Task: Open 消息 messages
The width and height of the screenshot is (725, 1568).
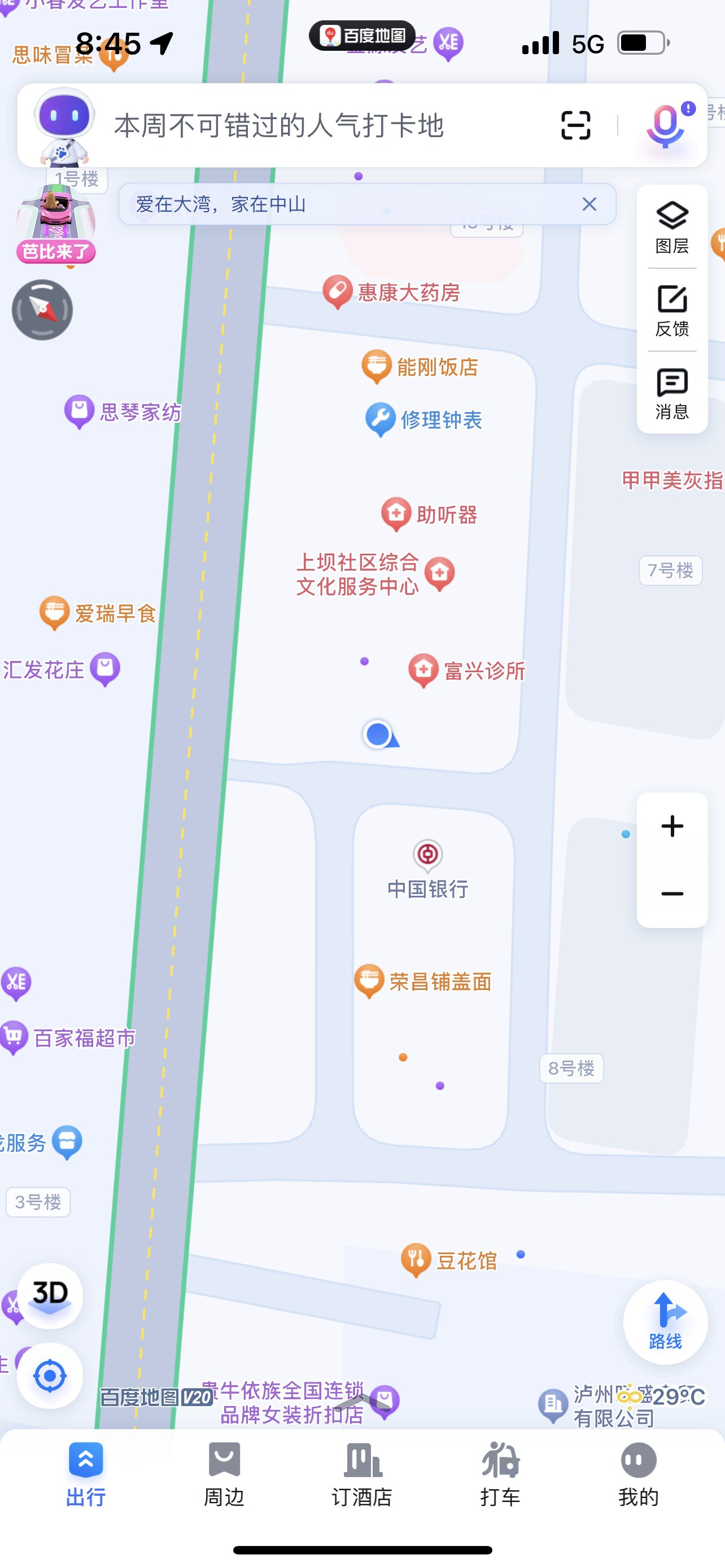Action: point(672,393)
